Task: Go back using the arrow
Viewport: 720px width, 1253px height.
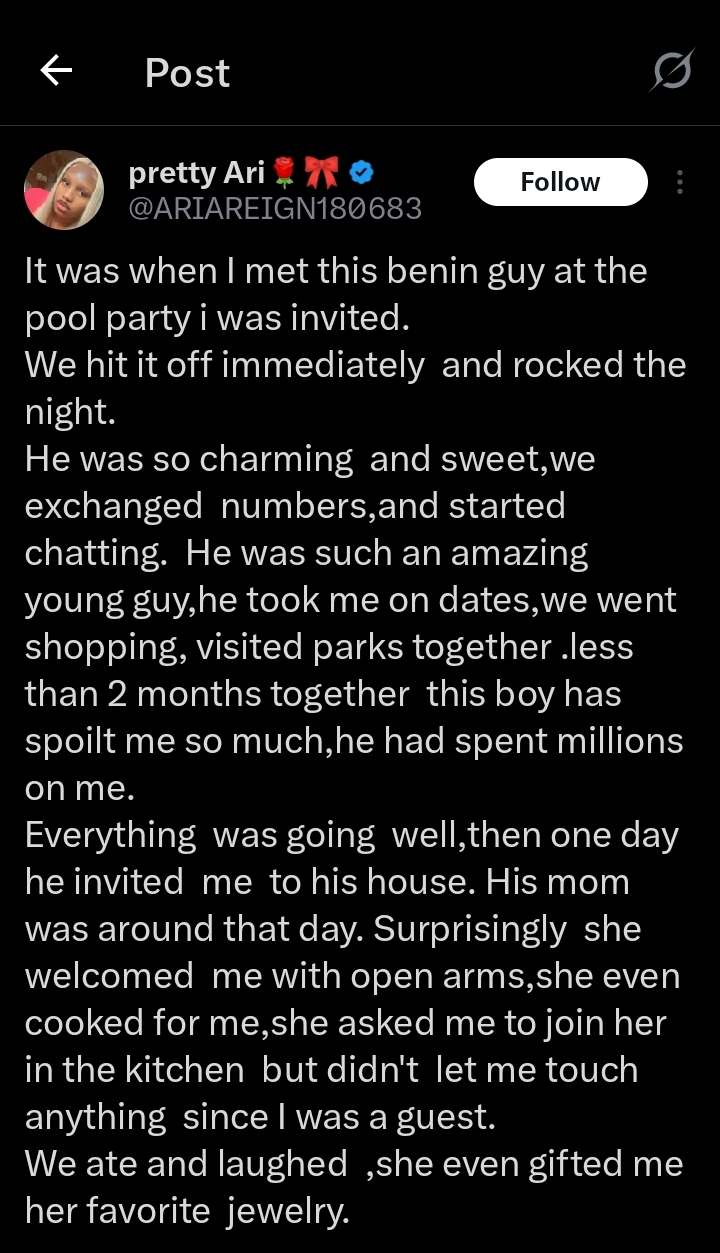Action: point(57,70)
